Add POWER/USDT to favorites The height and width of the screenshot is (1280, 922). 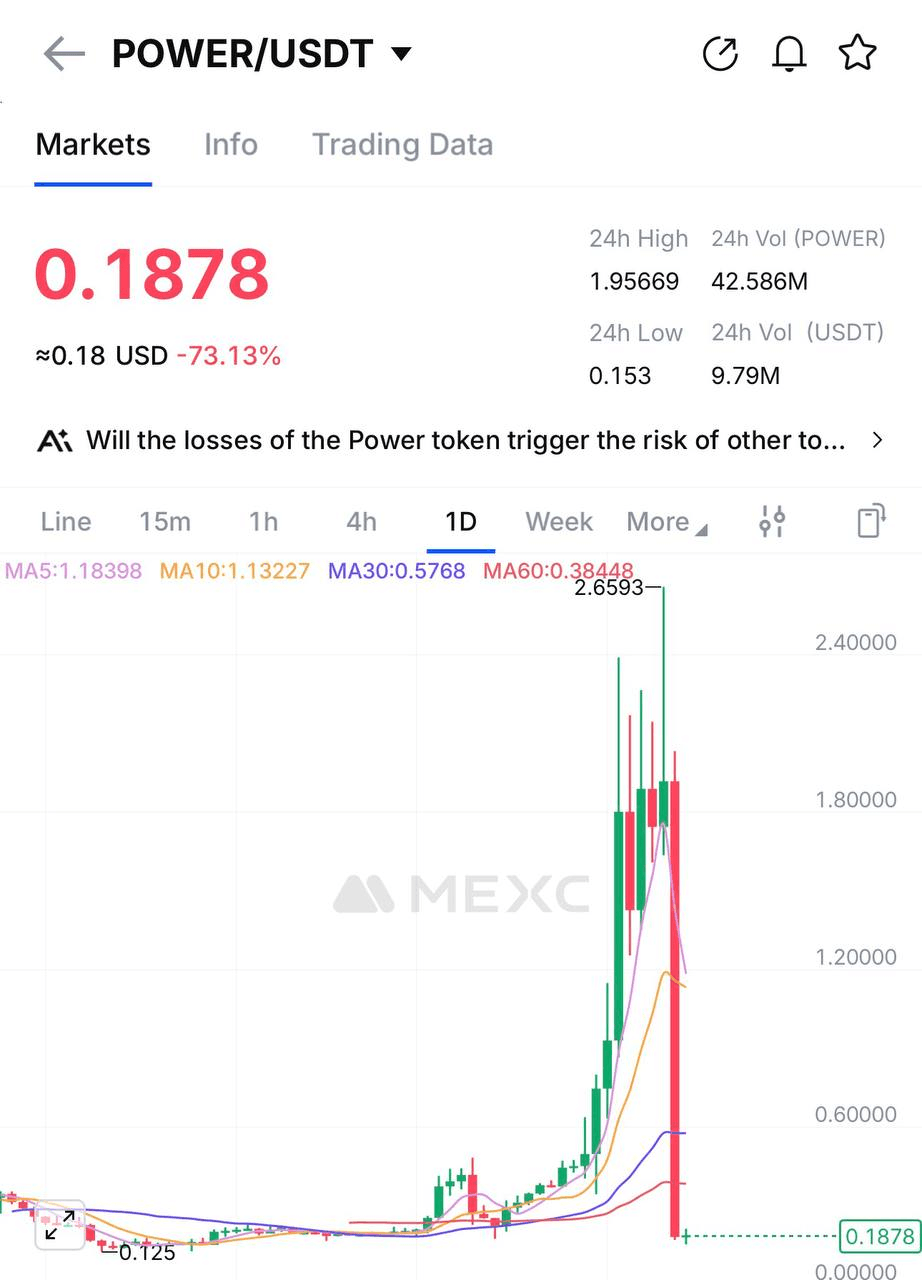[x=857, y=54]
